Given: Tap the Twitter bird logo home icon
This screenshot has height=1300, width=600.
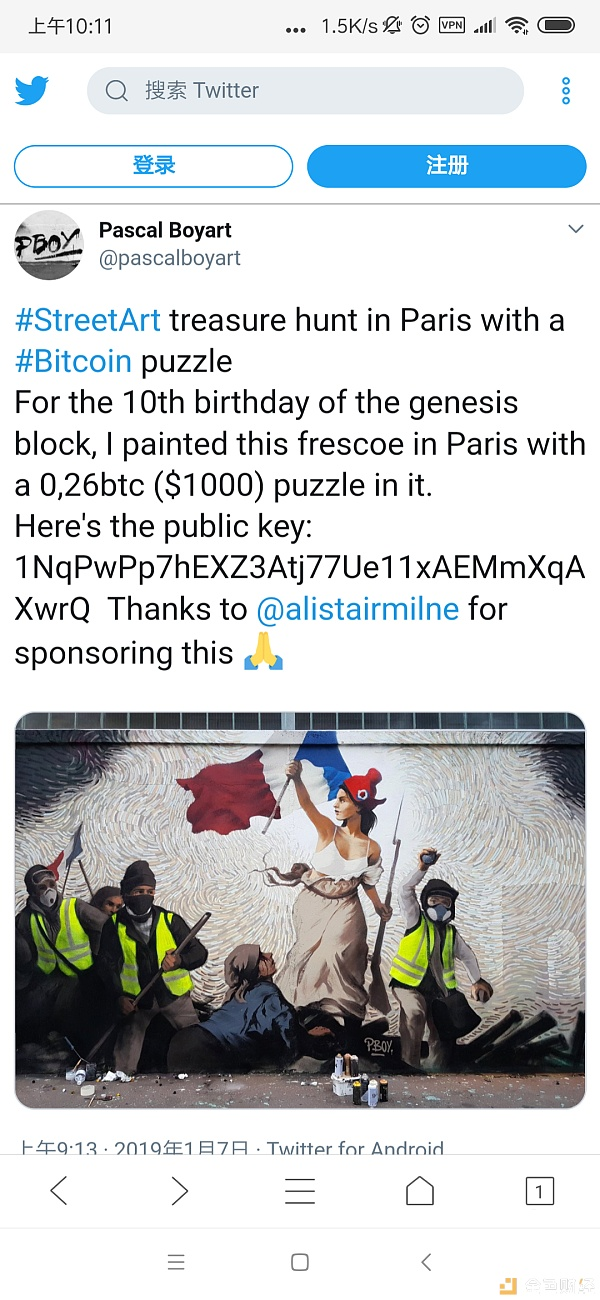Looking at the screenshot, I should click(x=32, y=91).
